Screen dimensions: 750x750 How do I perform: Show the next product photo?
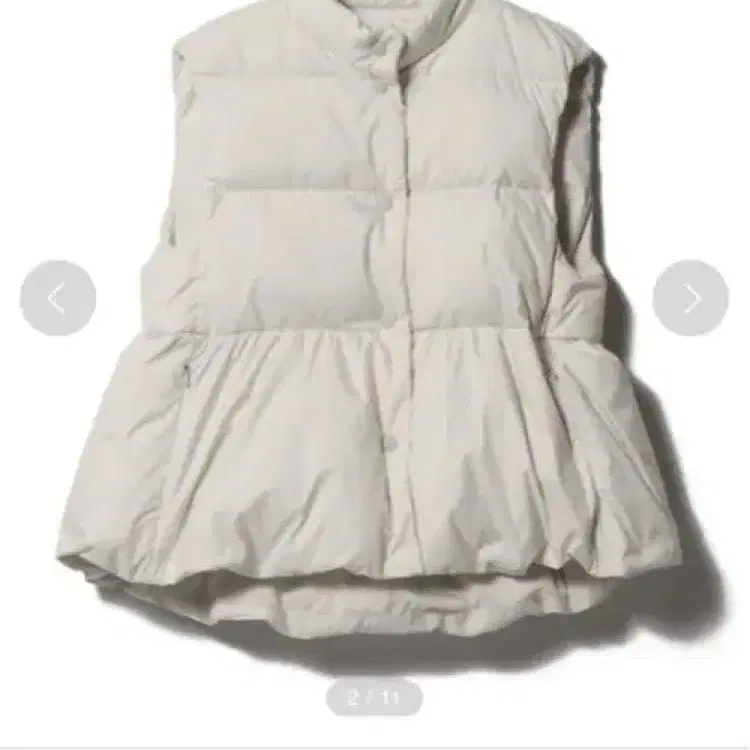[x=690, y=298]
